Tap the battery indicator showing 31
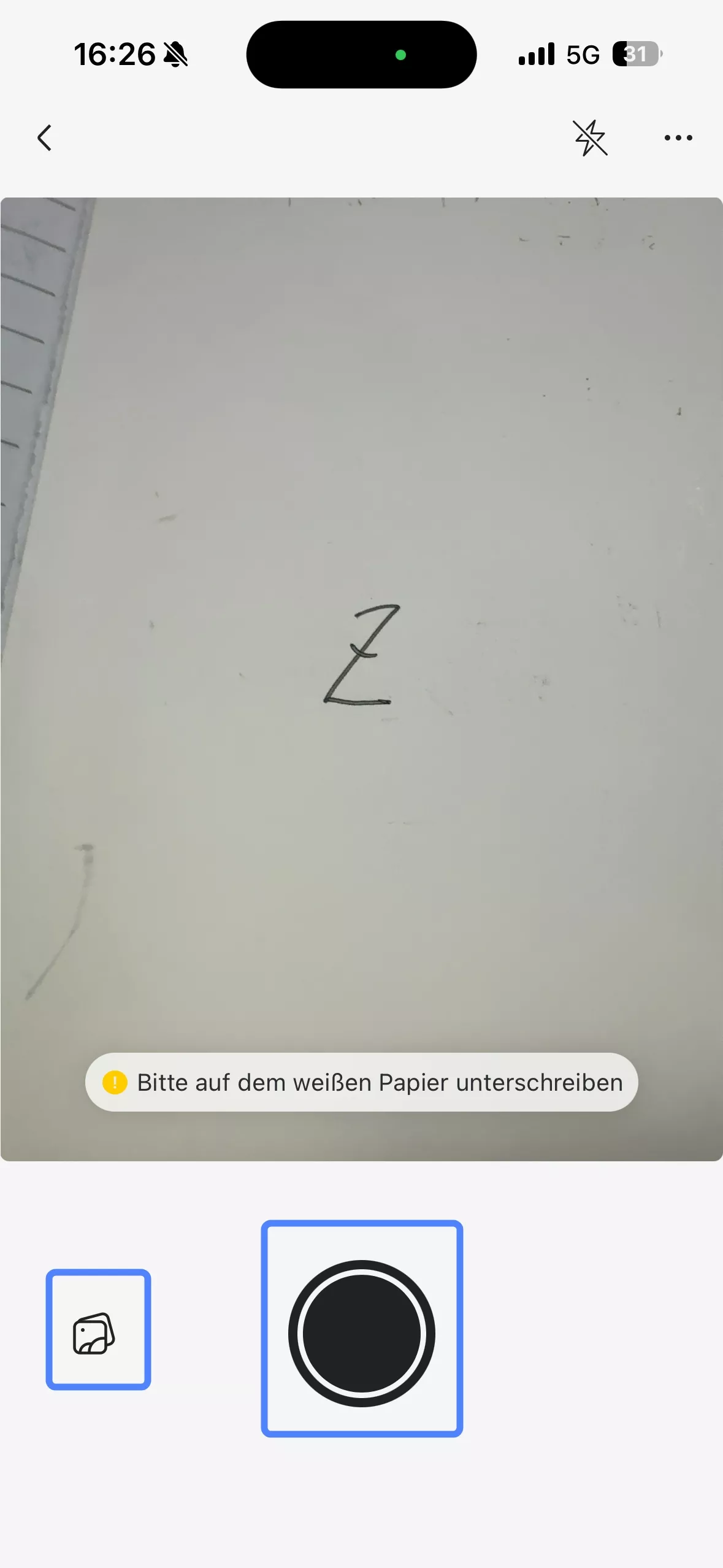This screenshot has width=723, height=1568. pos(635,54)
